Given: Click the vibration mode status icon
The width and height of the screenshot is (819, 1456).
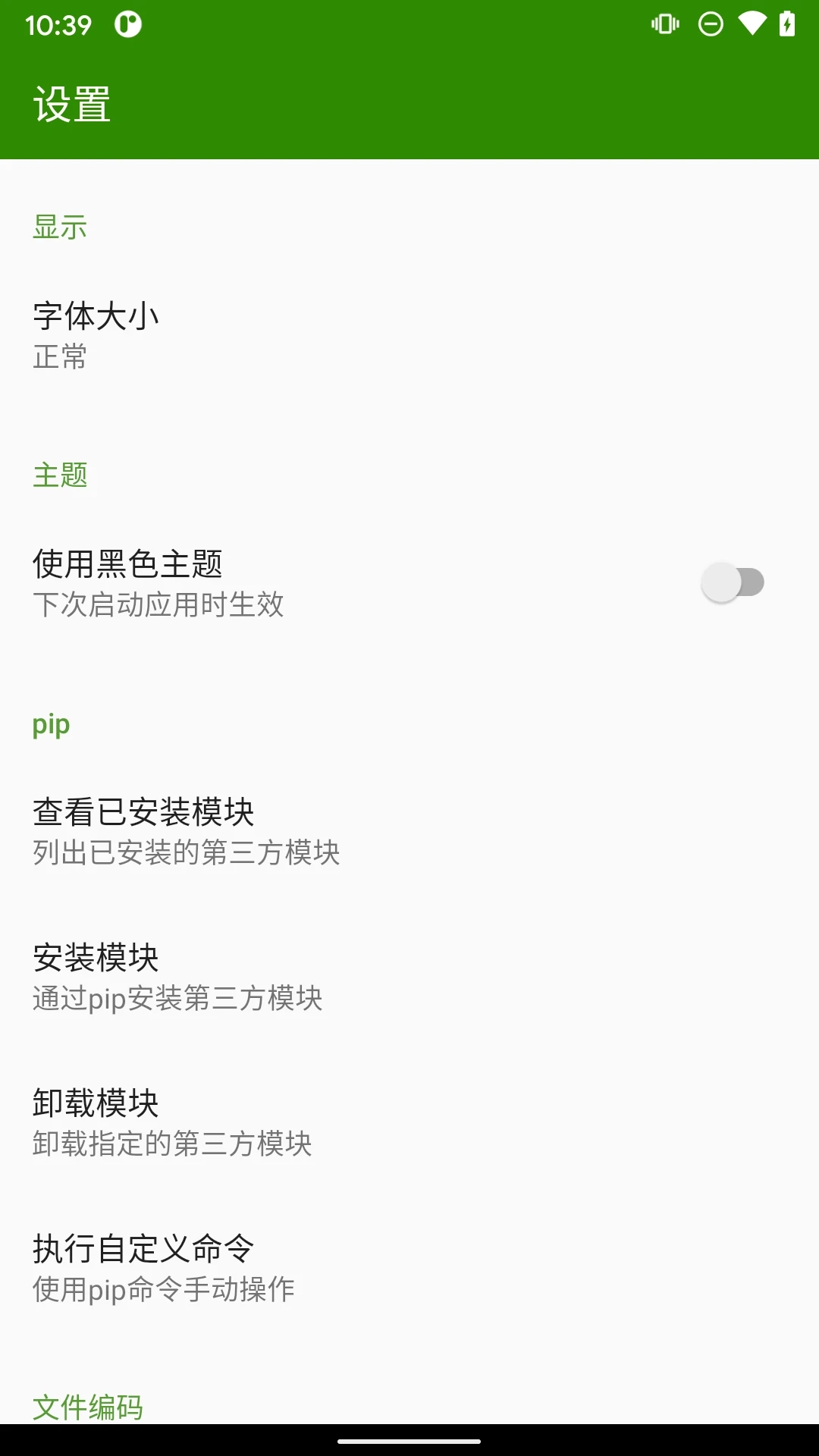Looking at the screenshot, I should (x=664, y=24).
